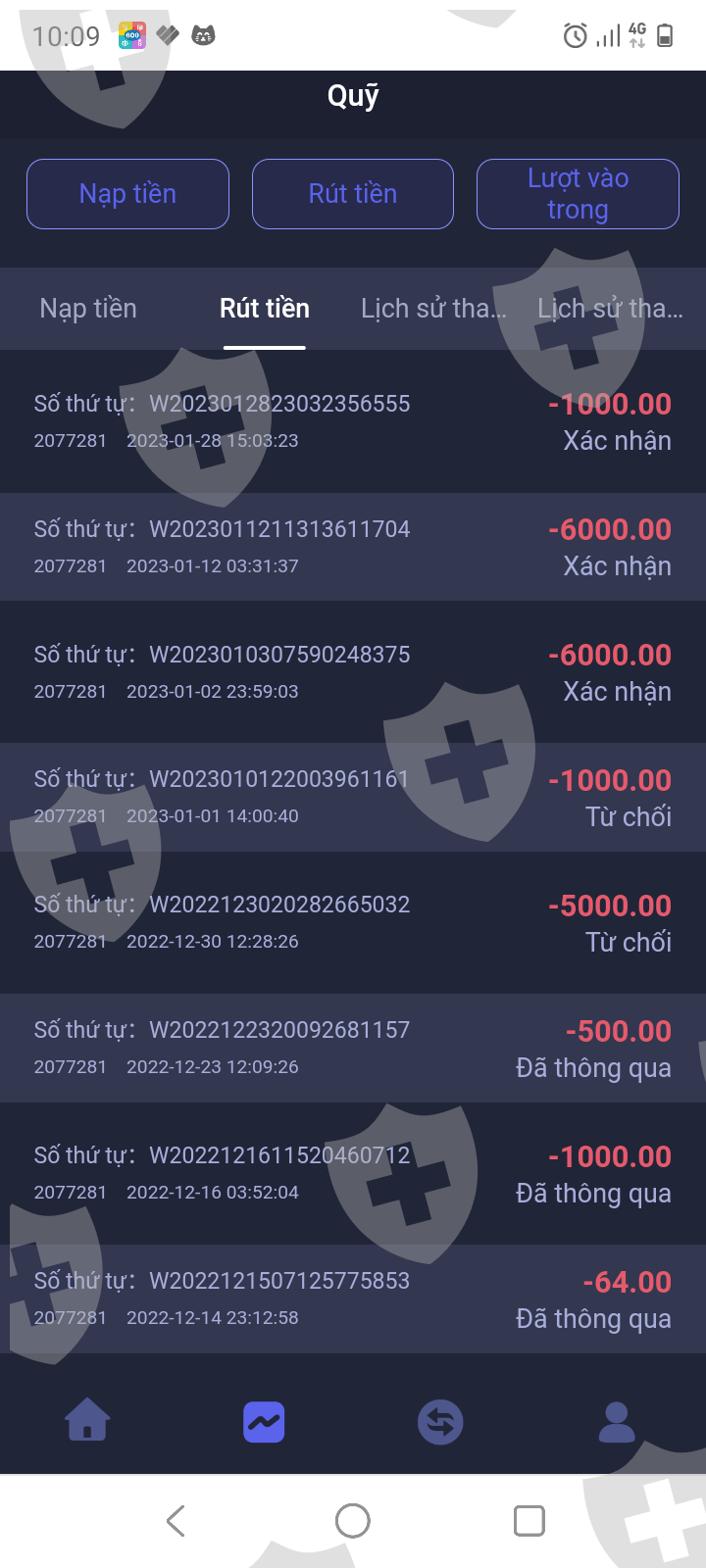Switch to the Nạp tiền history tab
The image size is (706, 1568).
coord(88,309)
